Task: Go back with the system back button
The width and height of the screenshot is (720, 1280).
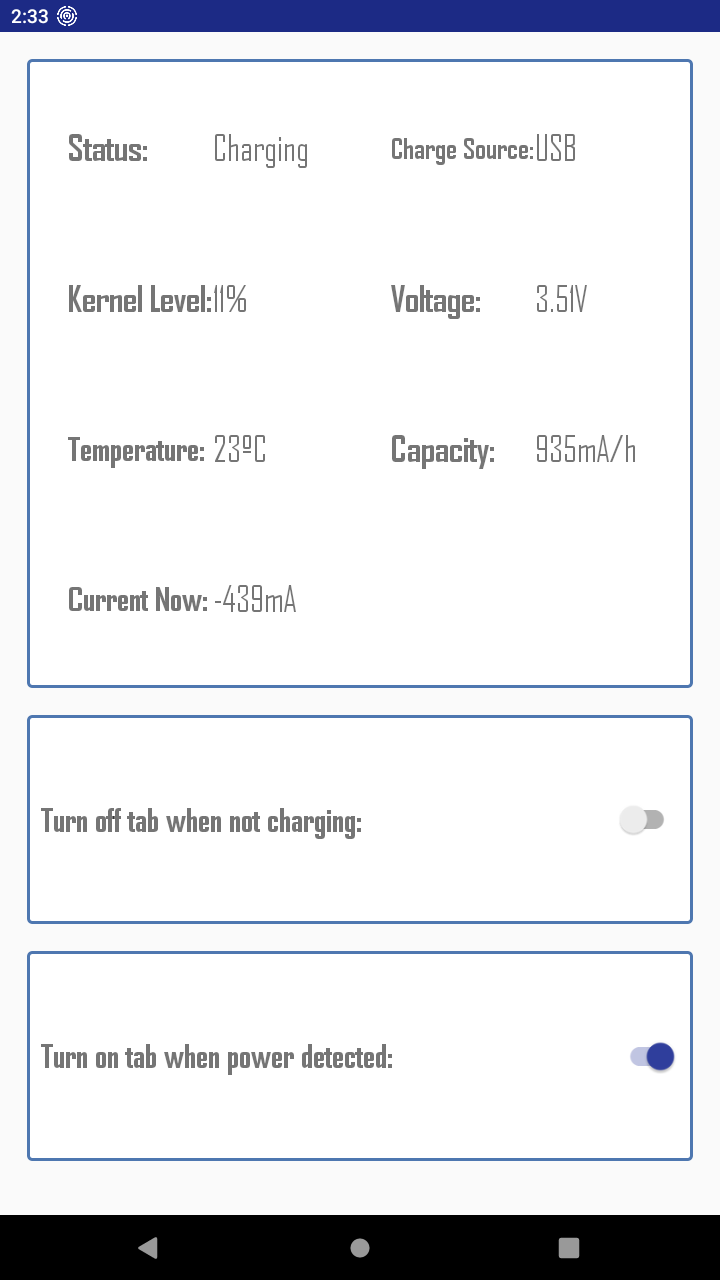Action: tap(148, 1247)
